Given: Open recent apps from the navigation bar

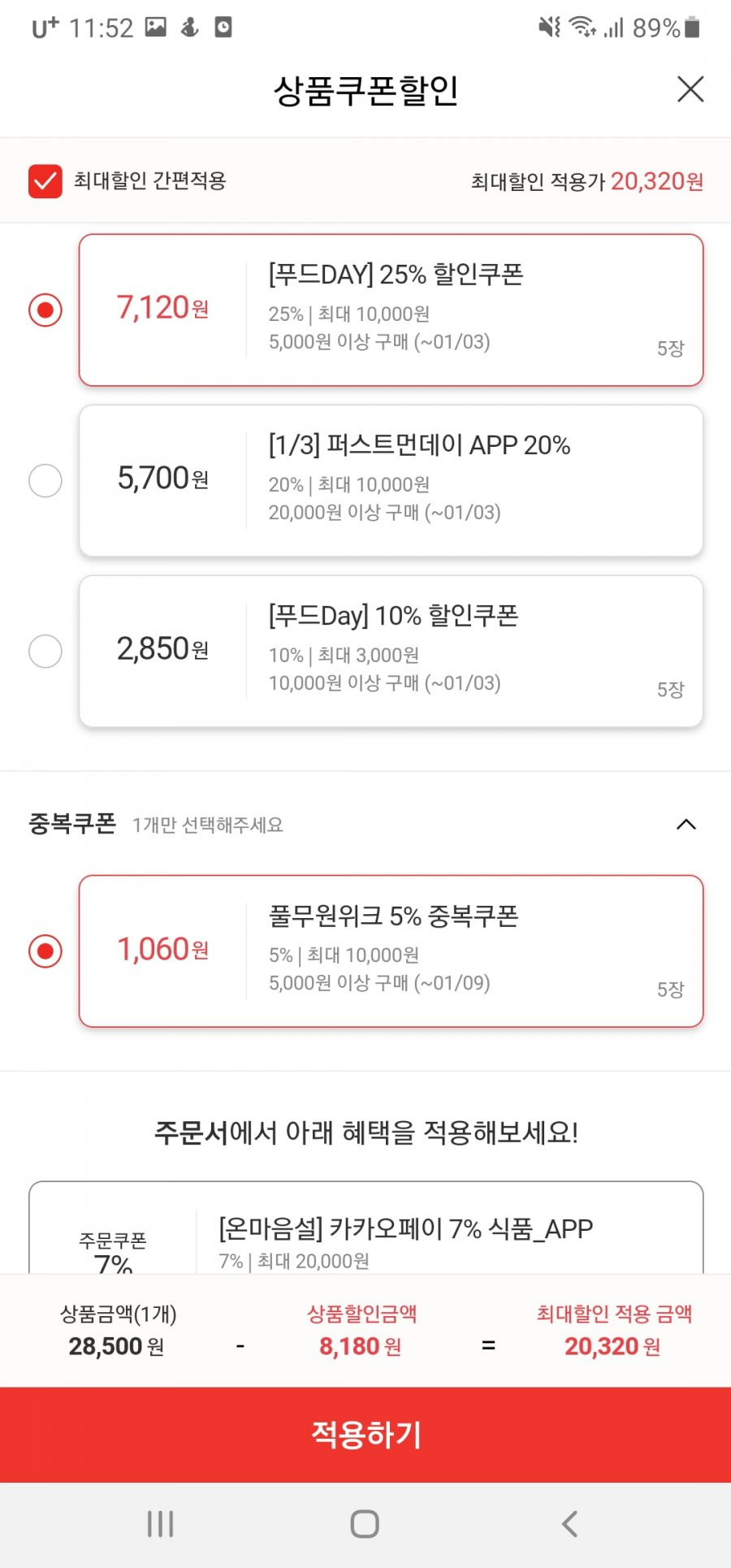Looking at the screenshot, I should pos(160,1524).
